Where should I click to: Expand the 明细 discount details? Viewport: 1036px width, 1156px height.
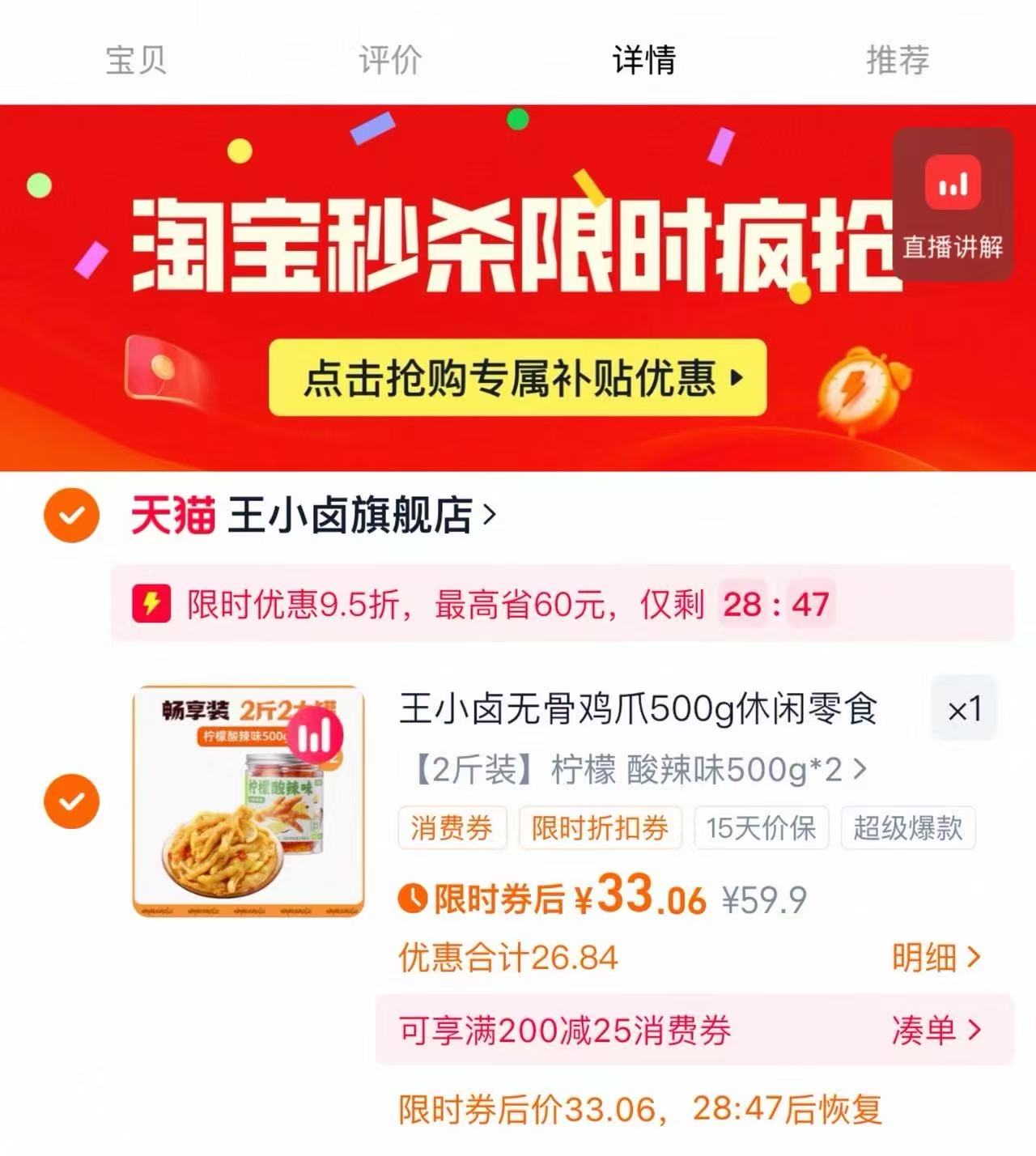(924, 958)
